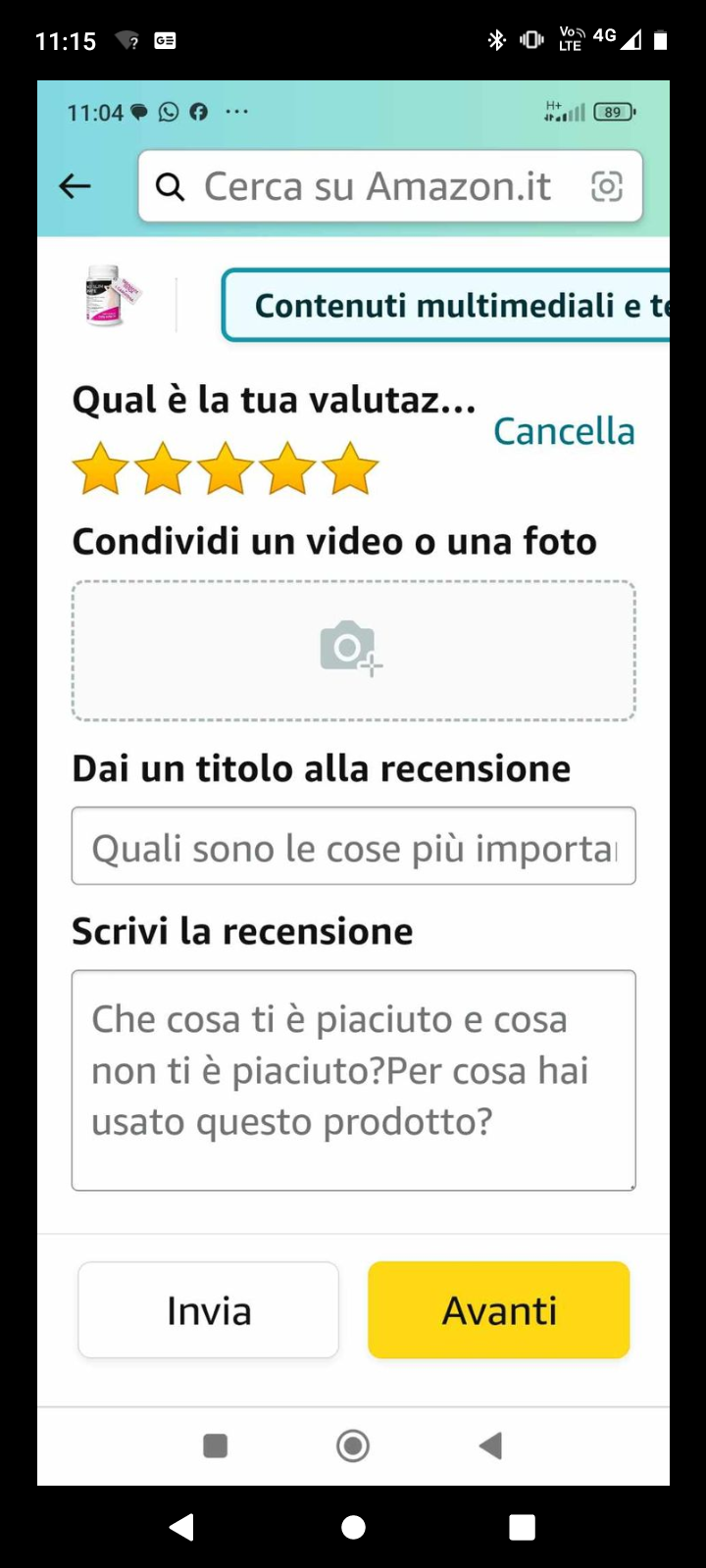This screenshot has width=706, height=1568.
Task: Set rating to five stars
Action: [350, 468]
